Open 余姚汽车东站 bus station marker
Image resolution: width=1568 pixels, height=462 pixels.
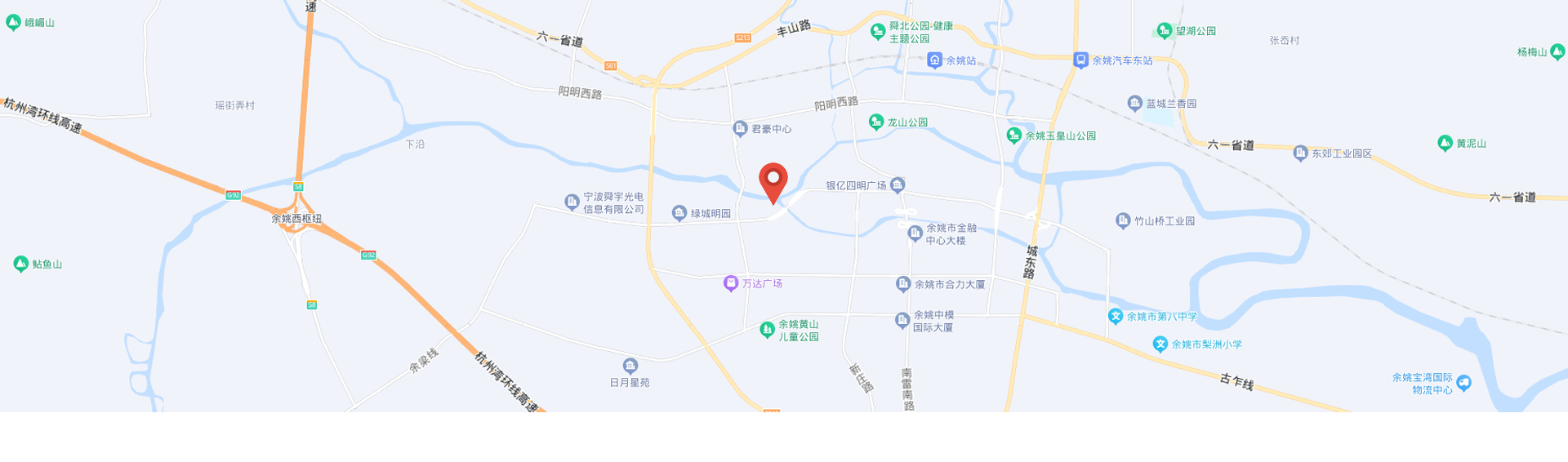pyautogui.click(x=1081, y=60)
